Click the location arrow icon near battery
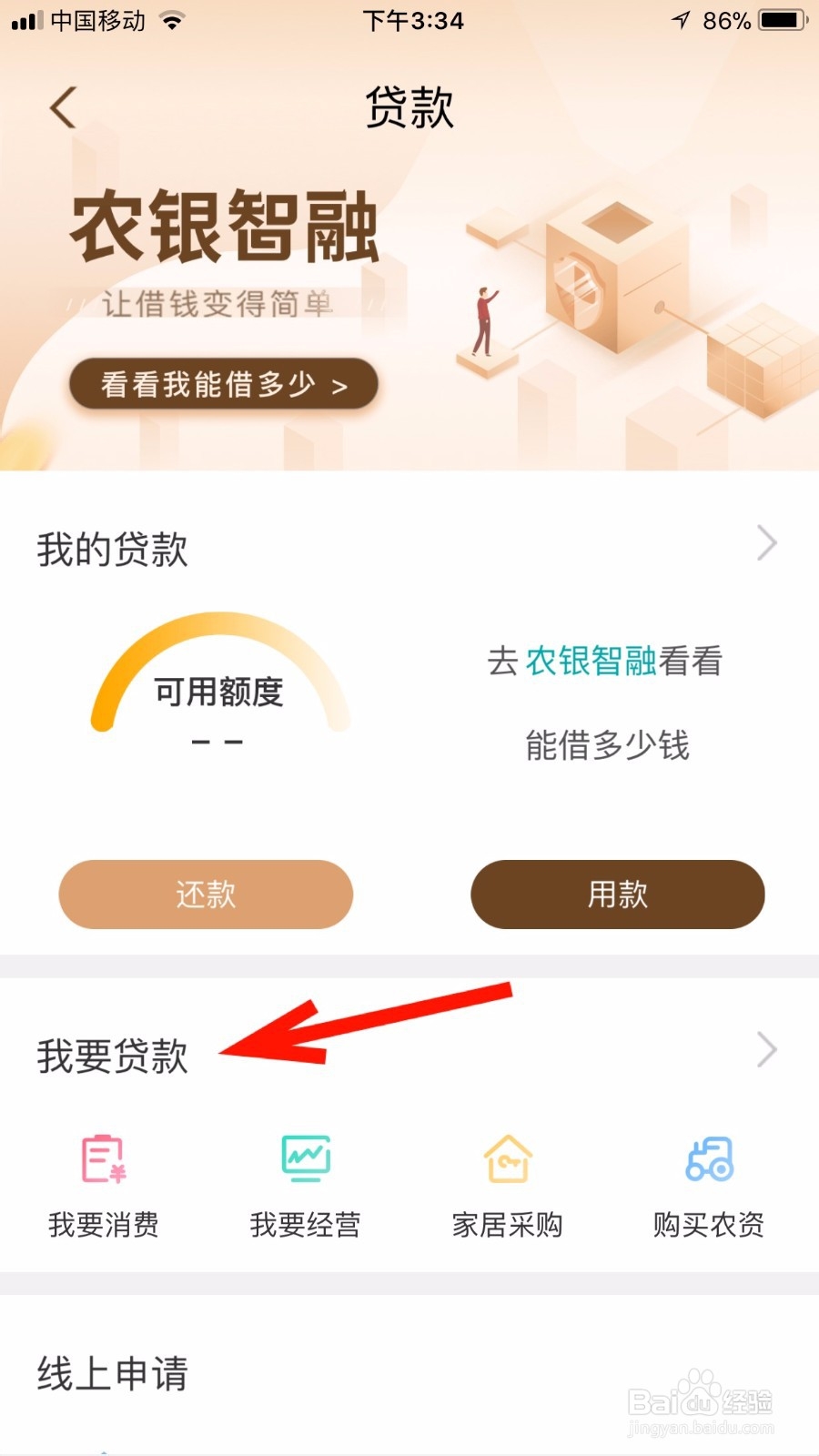Screen dimensions: 819x1456 (679, 18)
